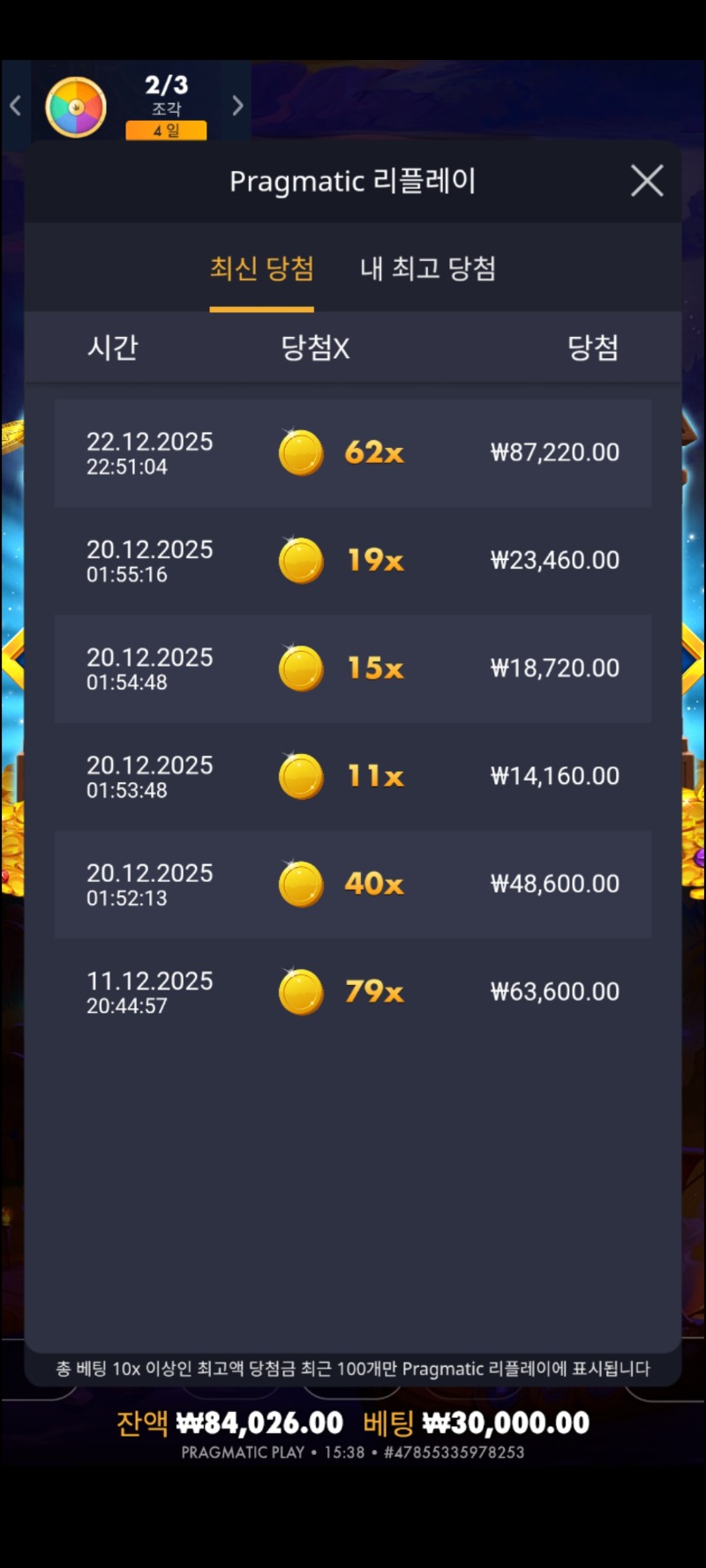Image resolution: width=706 pixels, height=1568 pixels.
Task: Go to the next promotion arrow
Action: coord(237,106)
